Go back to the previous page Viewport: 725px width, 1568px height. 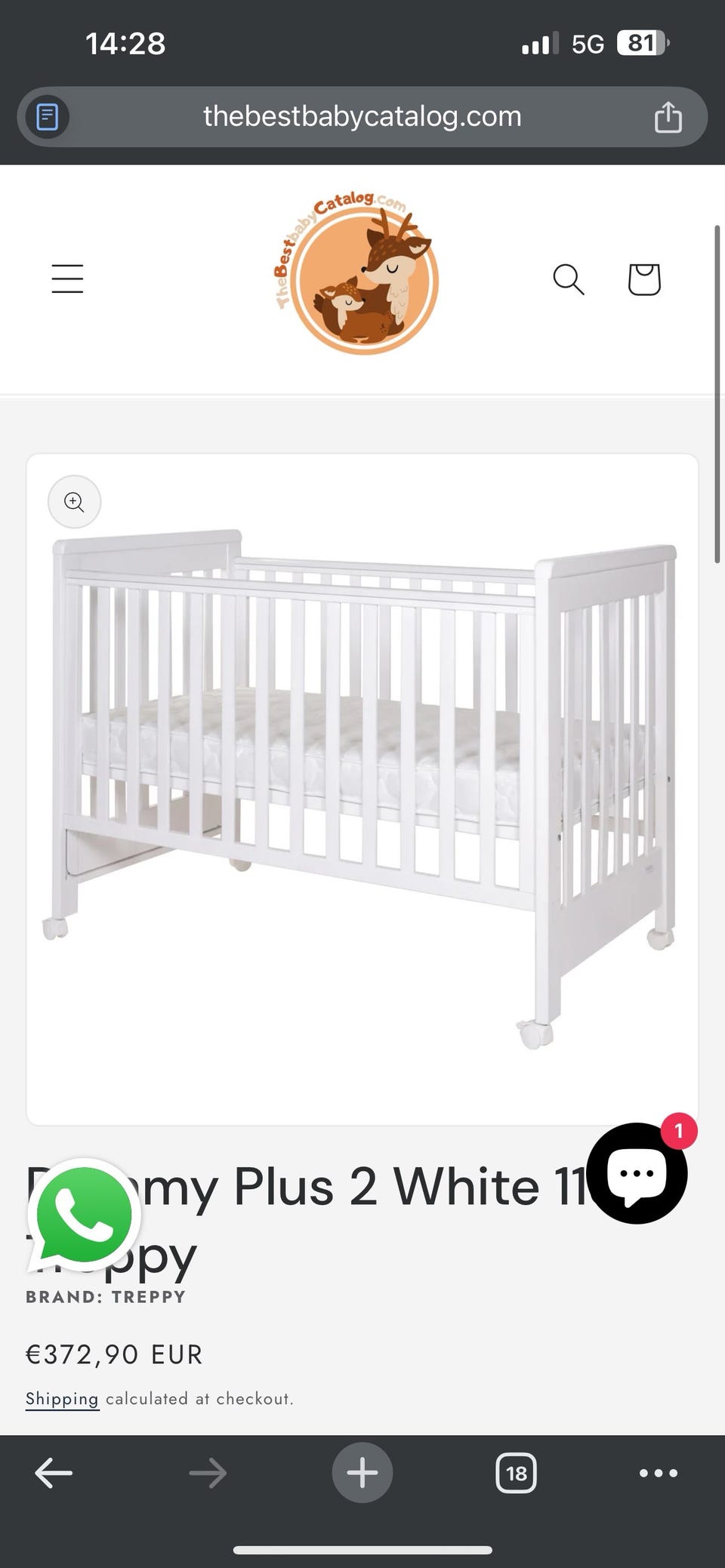coord(54,1473)
